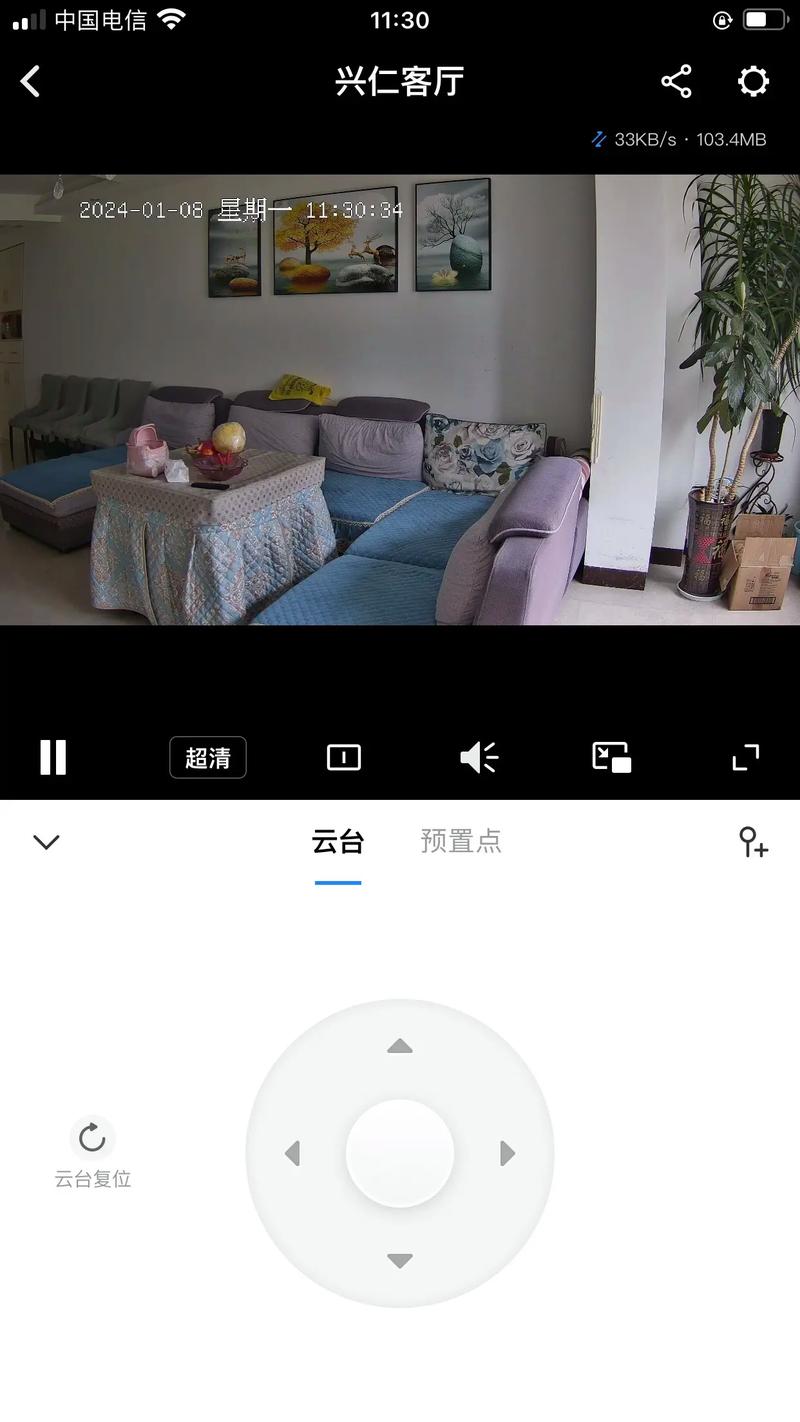Open picture-in-picture mode icon
The height and width of the screenshot is (1422, 800).
pyautogui.click(x=610, y=757)
